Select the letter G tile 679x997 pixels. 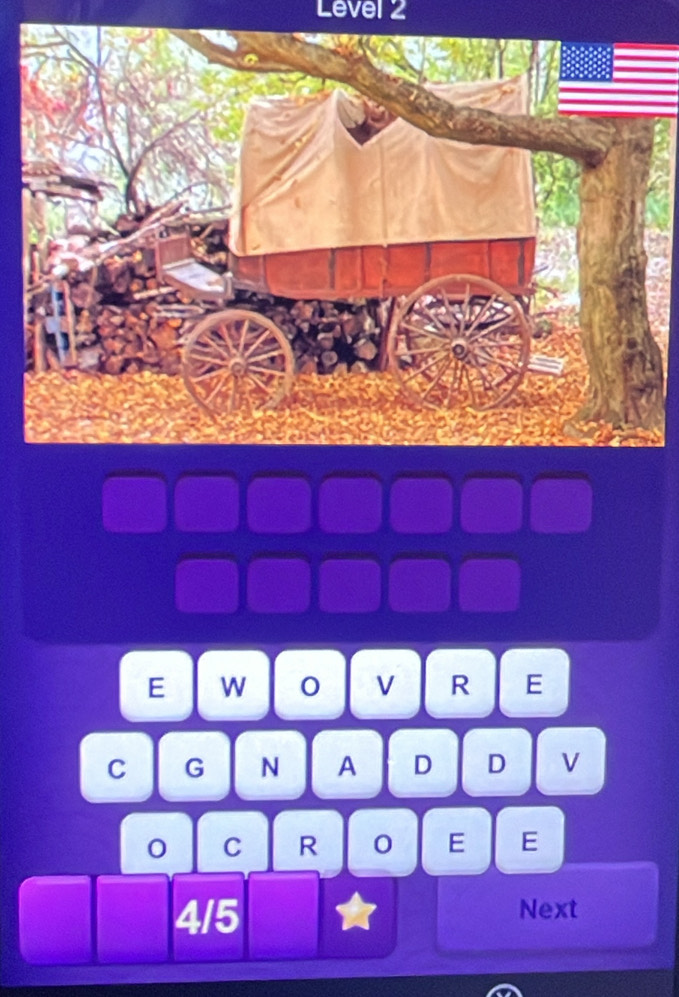pos(194,767)
